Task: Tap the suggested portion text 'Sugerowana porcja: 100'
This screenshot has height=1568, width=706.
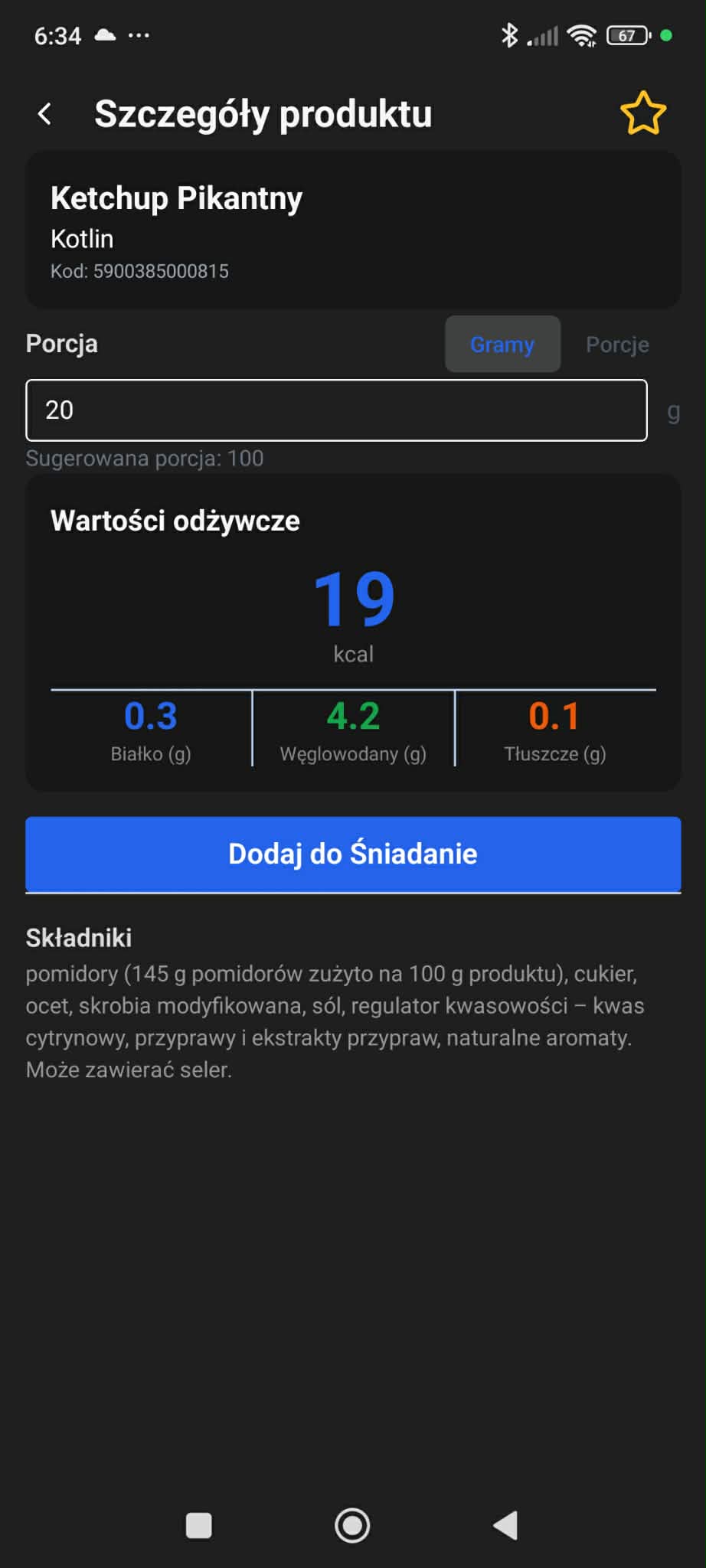Action: pyautogui.click(x=145, y=458)
